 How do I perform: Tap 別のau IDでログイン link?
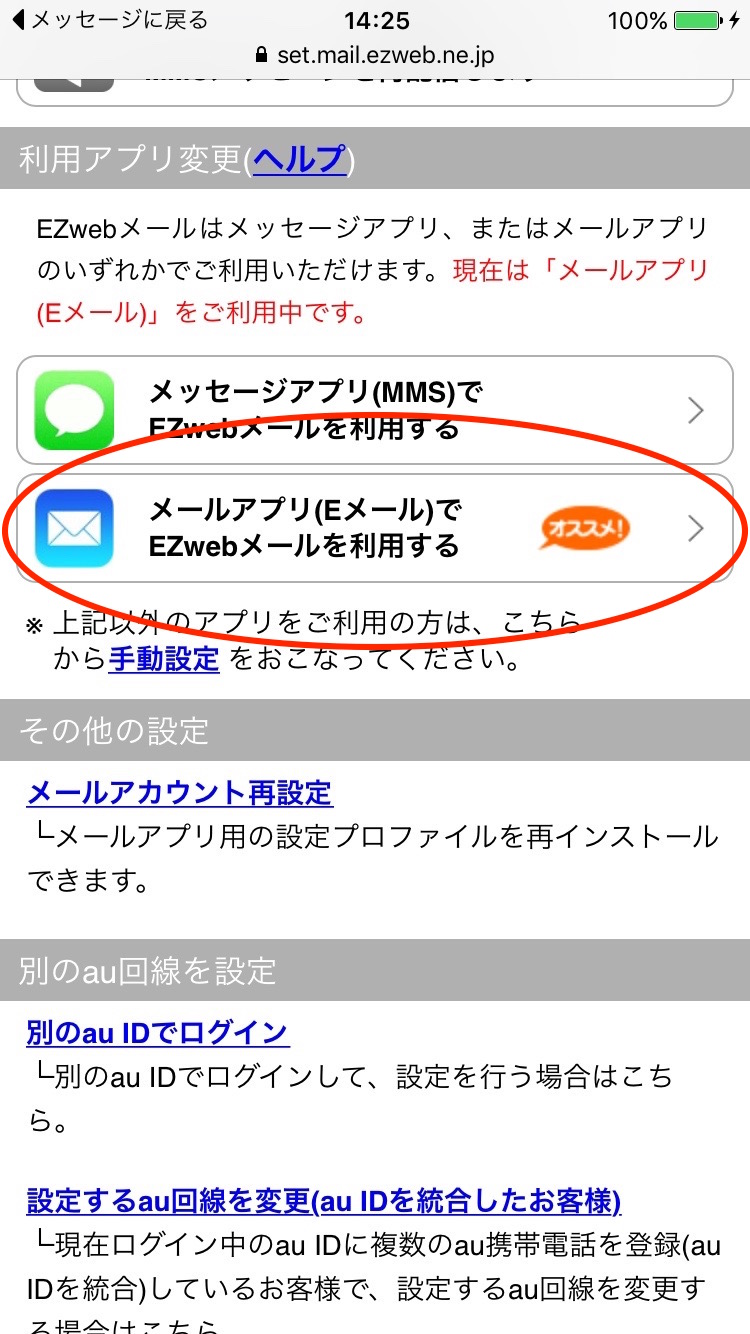(158, 1032)
